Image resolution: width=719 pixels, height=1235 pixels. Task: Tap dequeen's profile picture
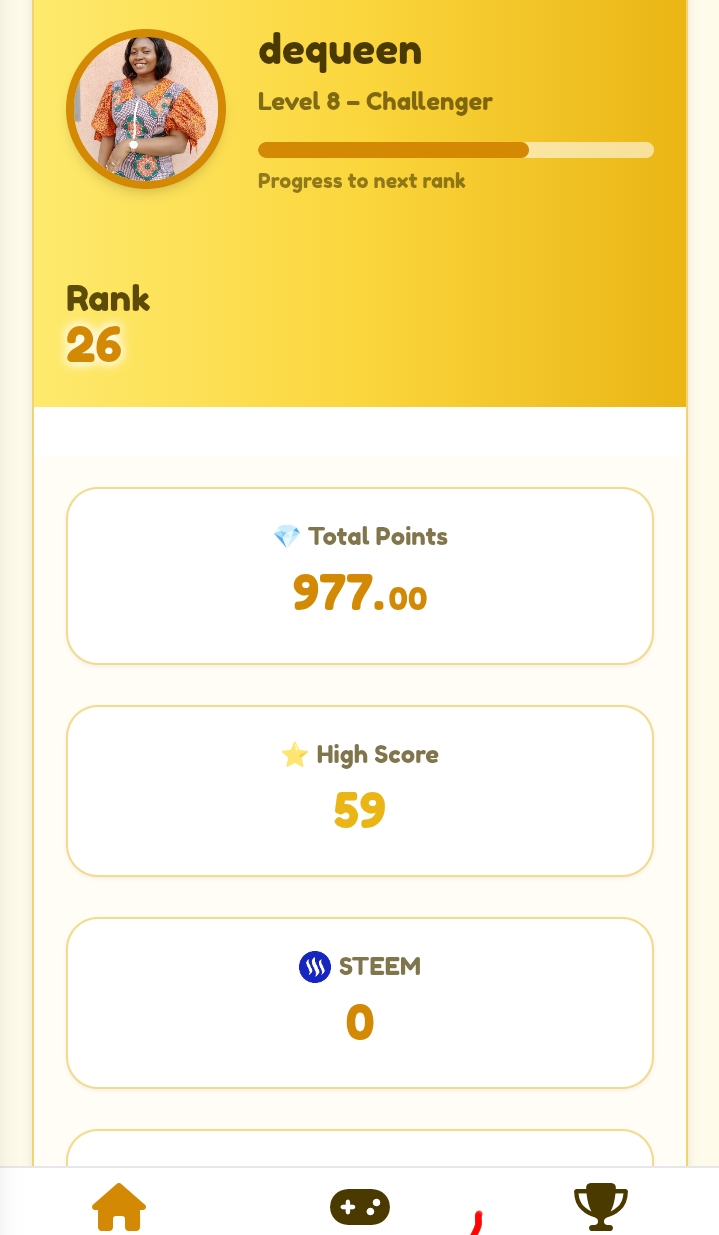[146, 109]
